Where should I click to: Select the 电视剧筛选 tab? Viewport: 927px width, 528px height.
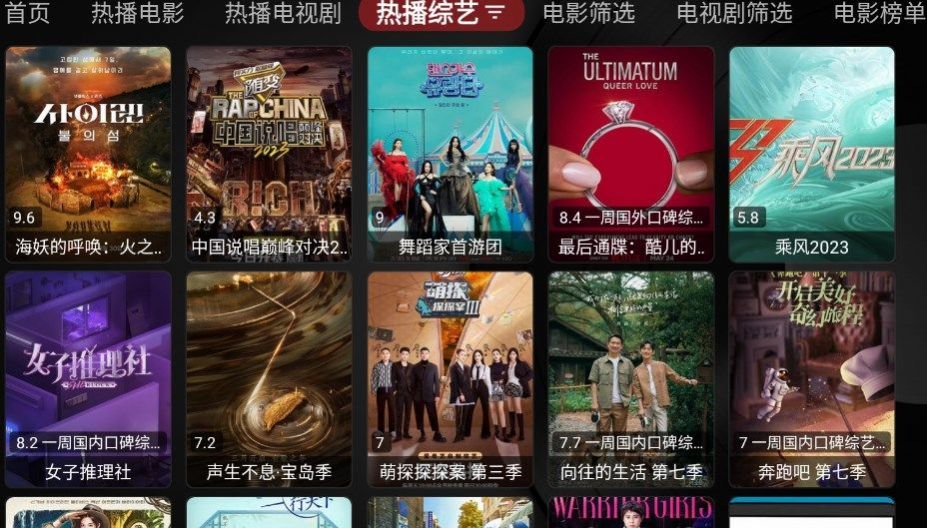[x=734, y=14]
